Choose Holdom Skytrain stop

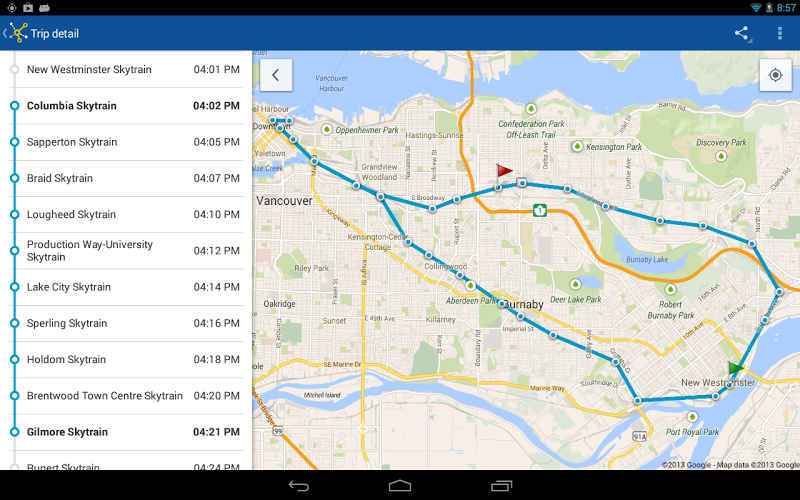(x=125, y=359)
